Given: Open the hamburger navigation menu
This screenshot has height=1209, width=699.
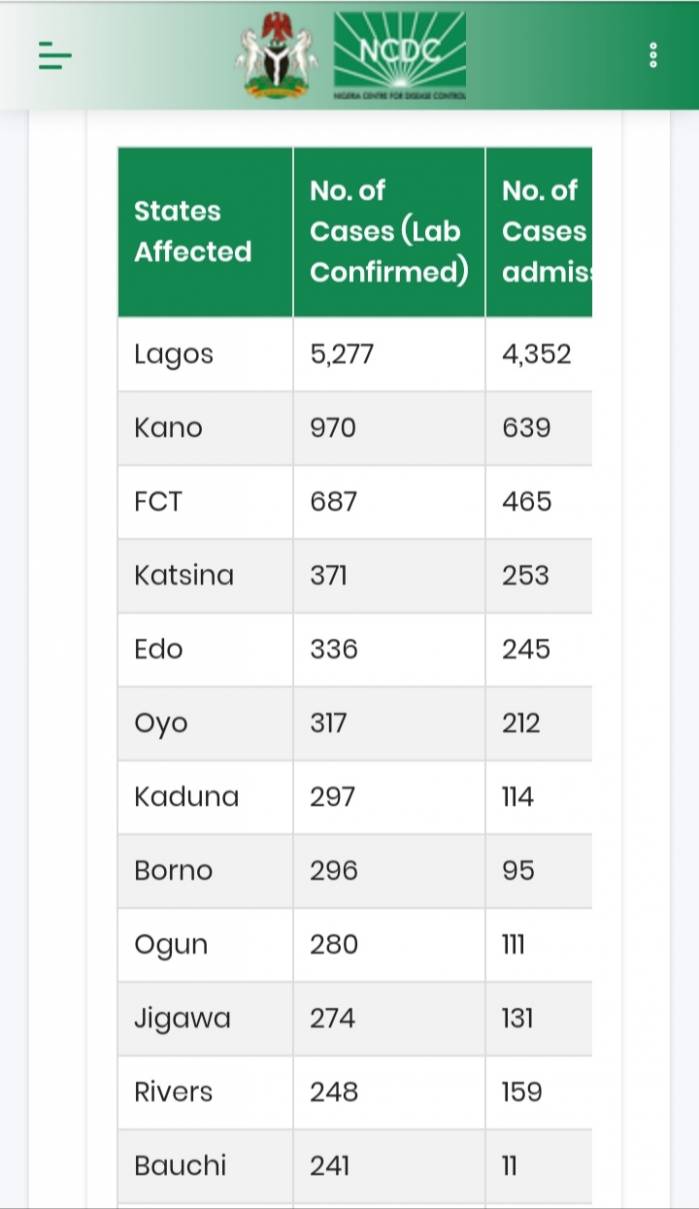Looking at the screenshot, I should (55, 56).
